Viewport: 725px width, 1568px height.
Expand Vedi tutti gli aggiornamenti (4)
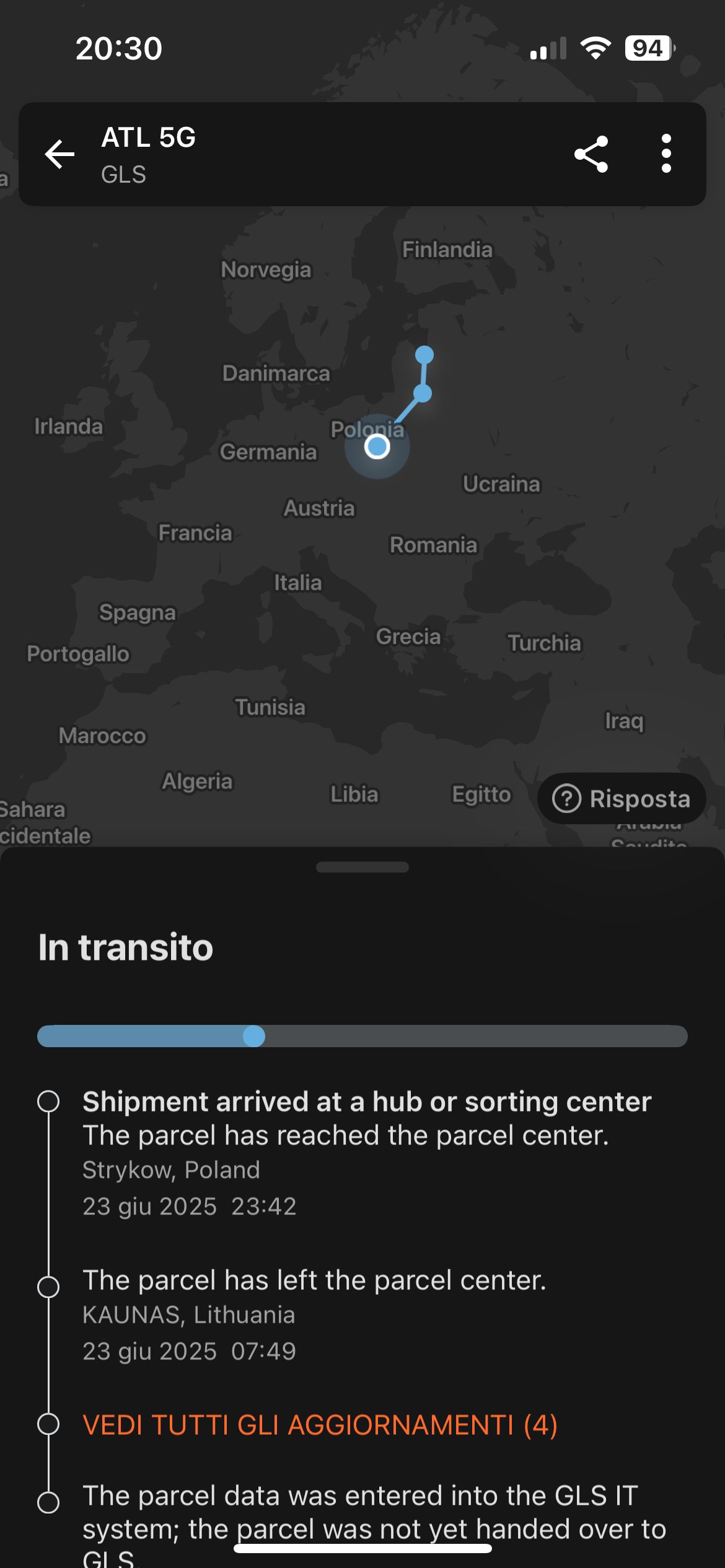pyautogui.click(x=320, y=1424)
